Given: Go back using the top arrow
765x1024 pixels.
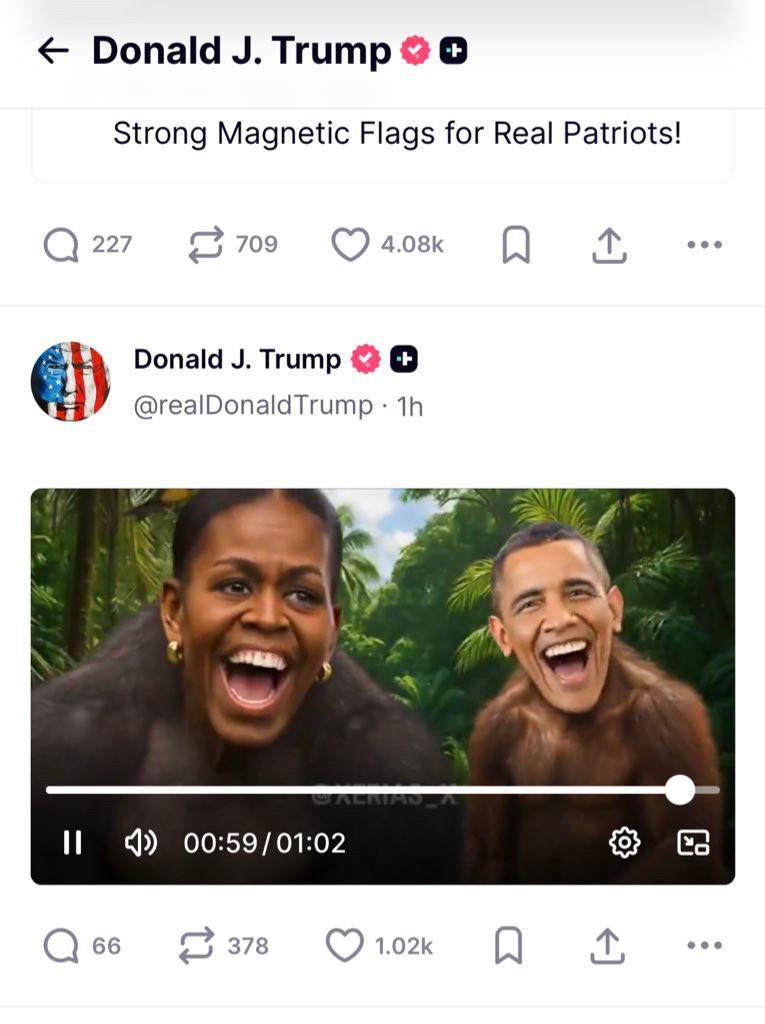Looking at the screenshot, I should click(x=53, y=51).
